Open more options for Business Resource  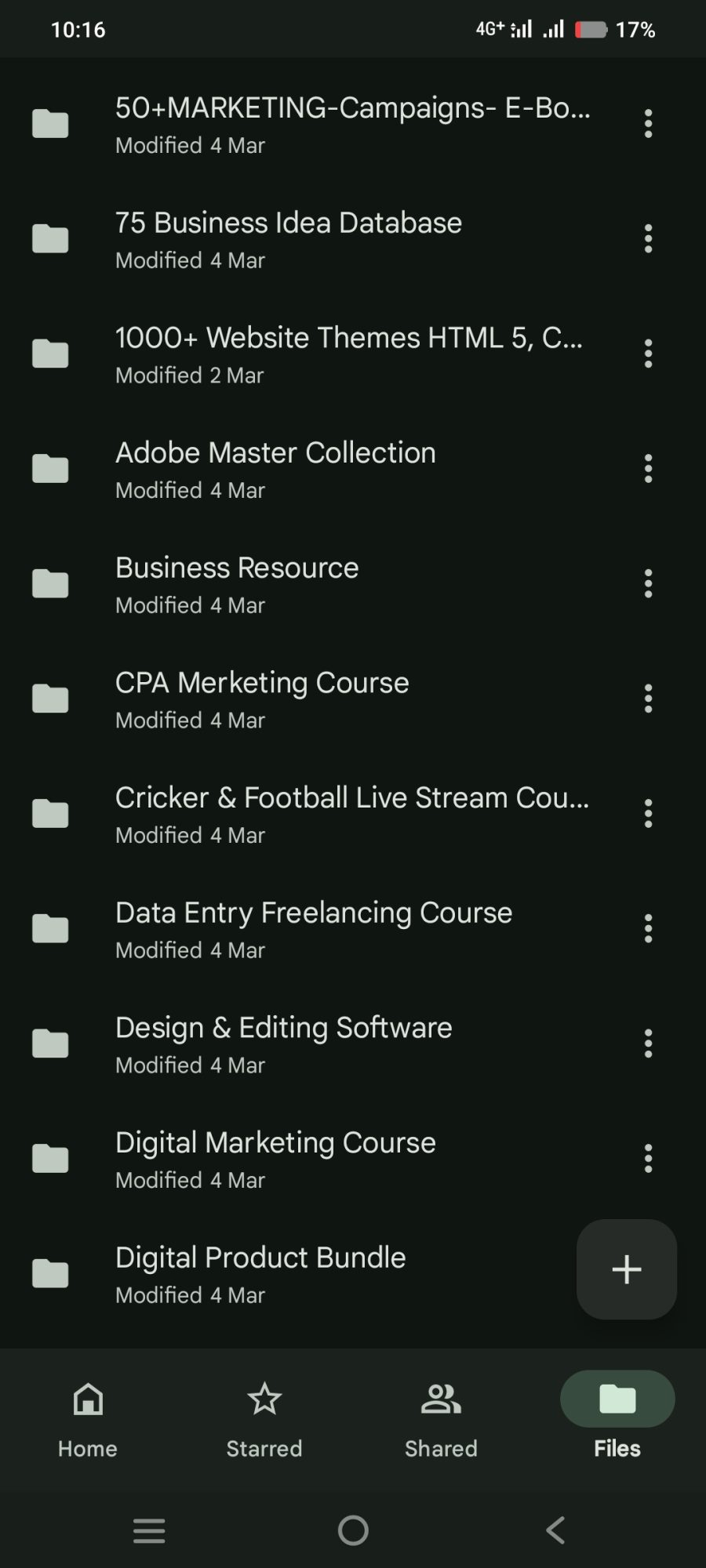[648, 584]
